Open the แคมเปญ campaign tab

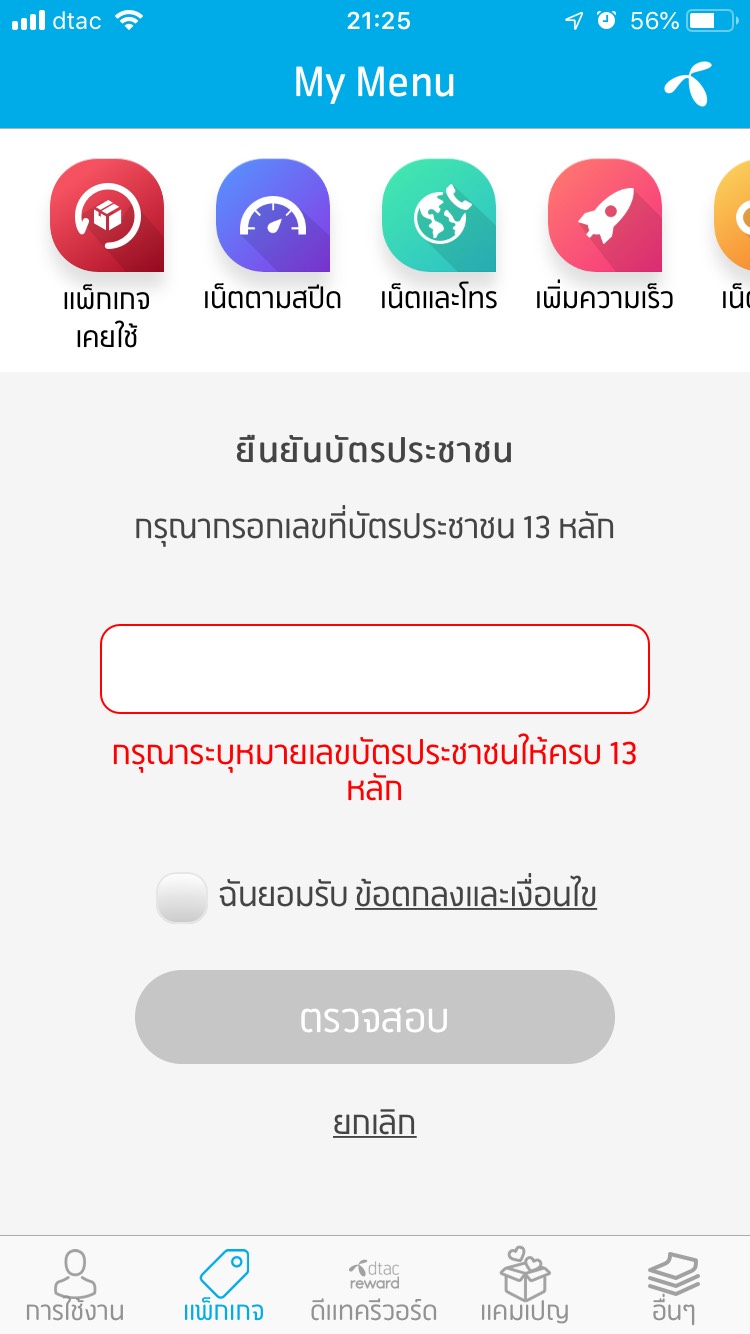pyautogui.click(x=525, y=1286)
